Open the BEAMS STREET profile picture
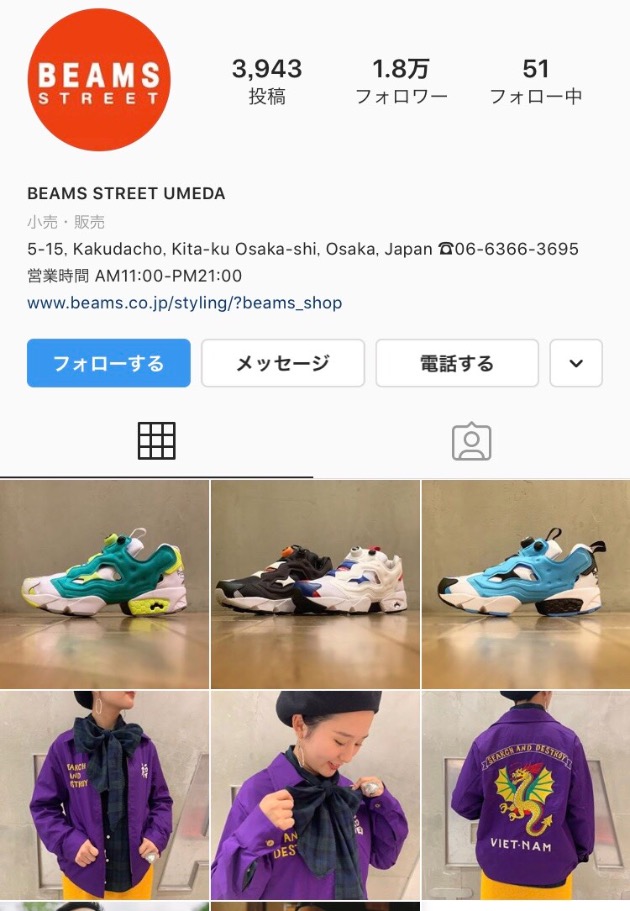The height and width of the screenshot is (911, 630). click(x=98, y=80)
